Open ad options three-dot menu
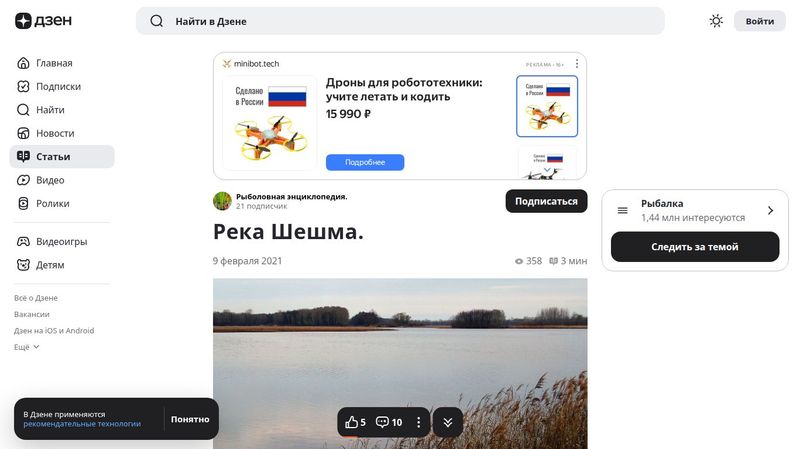This screenshot has width=800, height=449. pos(576,64)
